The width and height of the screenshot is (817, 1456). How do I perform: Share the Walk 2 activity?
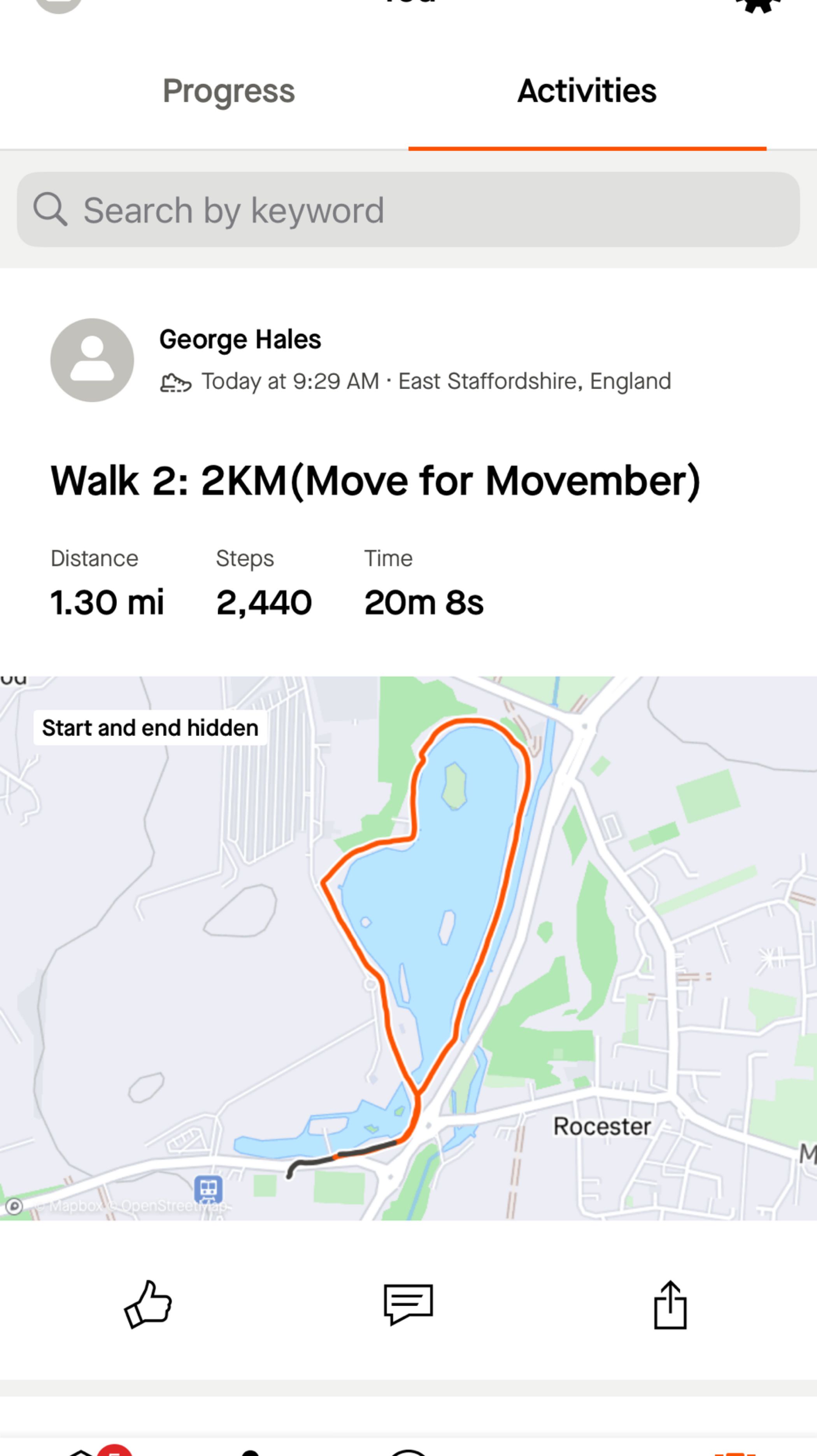670,1304
